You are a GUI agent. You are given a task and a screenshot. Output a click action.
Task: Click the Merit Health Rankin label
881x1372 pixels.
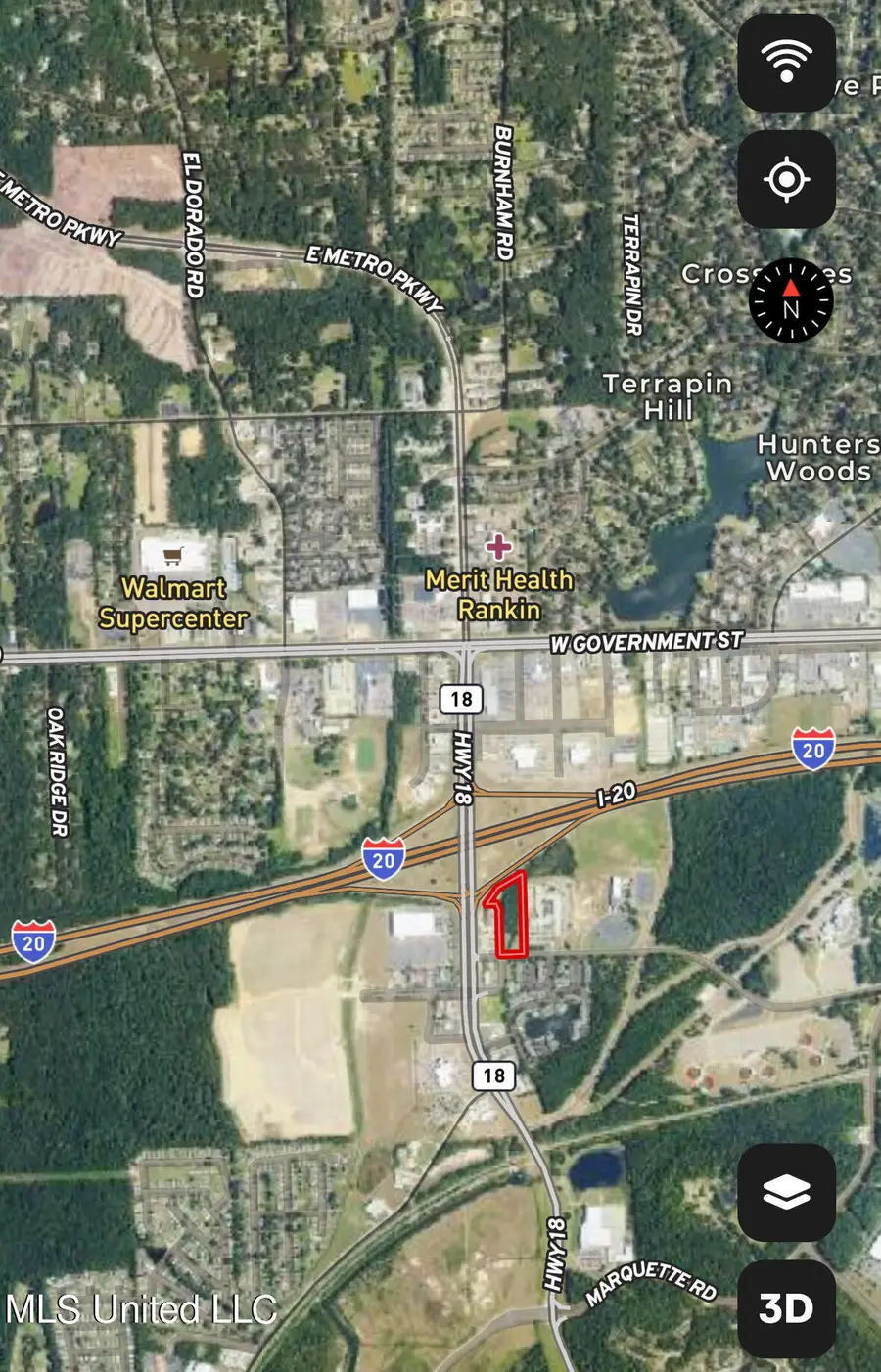(x=501, y=595)
